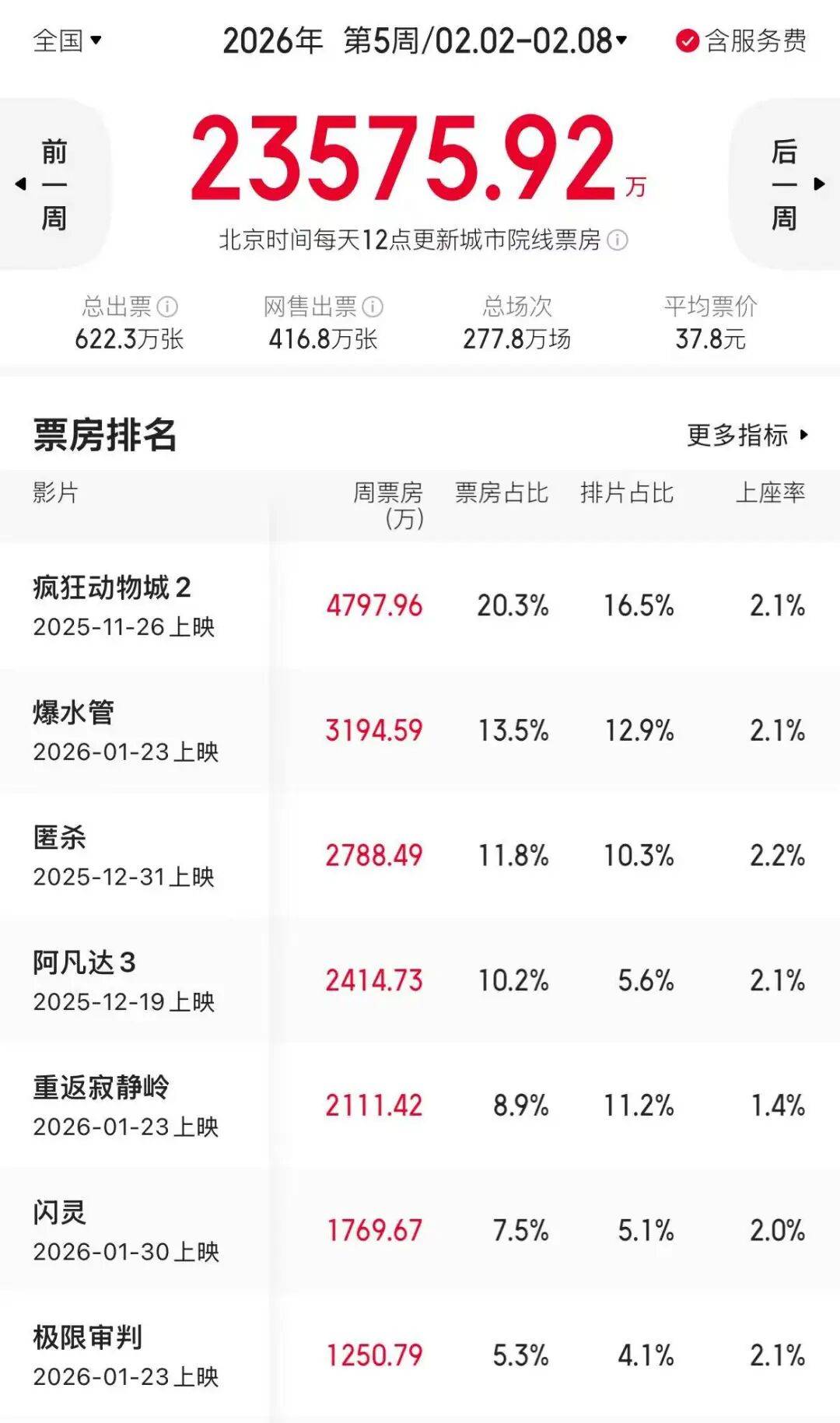Tap info icon beside 城市院线票房 note
Image resolution: width=840 pixels, height=1423 pixels.
[618, 240]
